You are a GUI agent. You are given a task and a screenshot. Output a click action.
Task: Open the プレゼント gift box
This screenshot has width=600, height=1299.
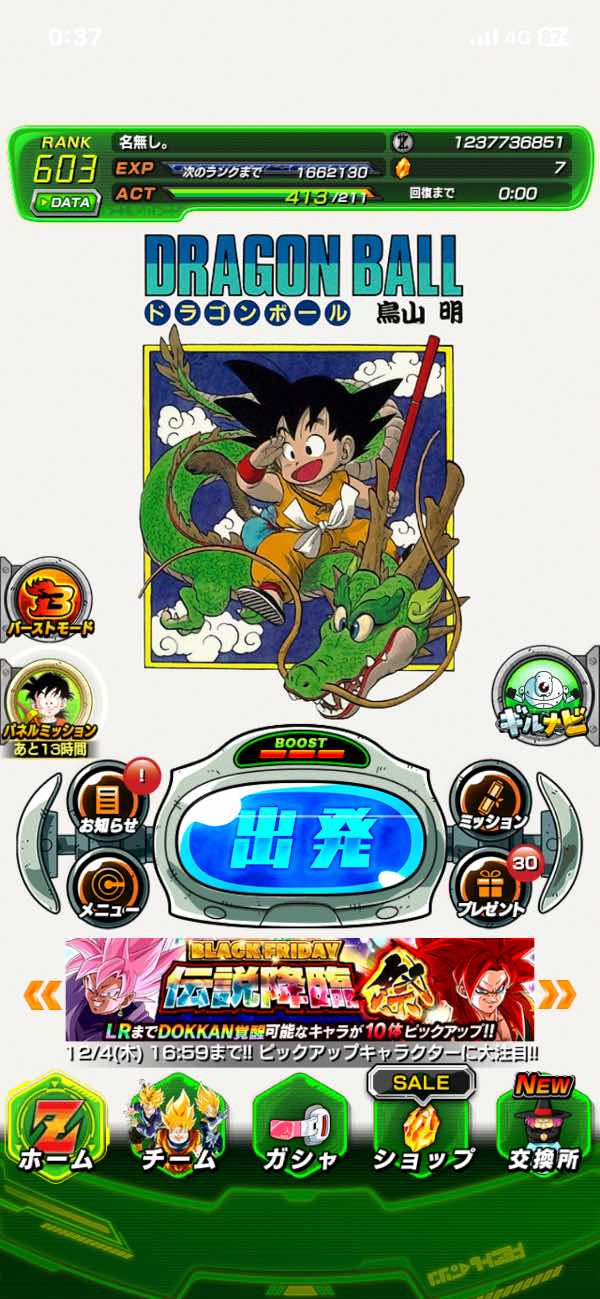coord(491,886)
